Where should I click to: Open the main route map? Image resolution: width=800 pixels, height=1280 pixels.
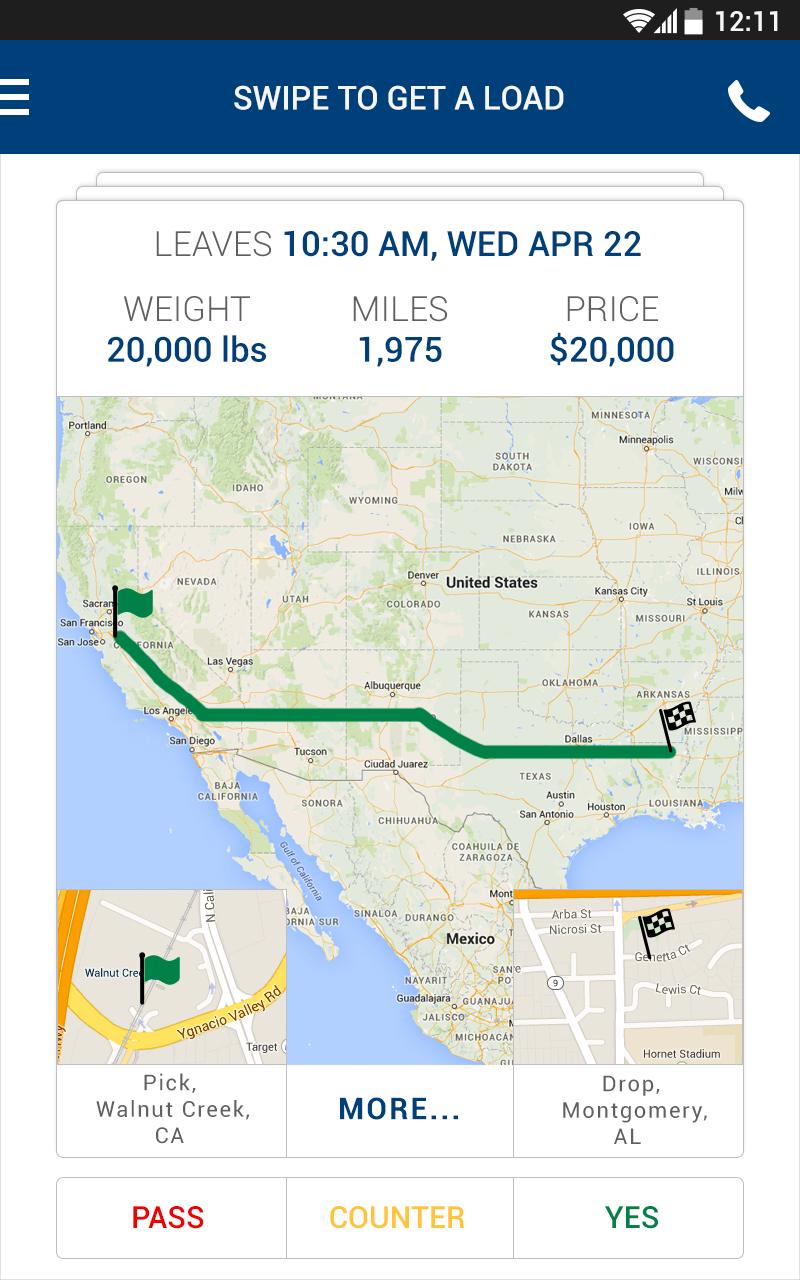(400, 640)
